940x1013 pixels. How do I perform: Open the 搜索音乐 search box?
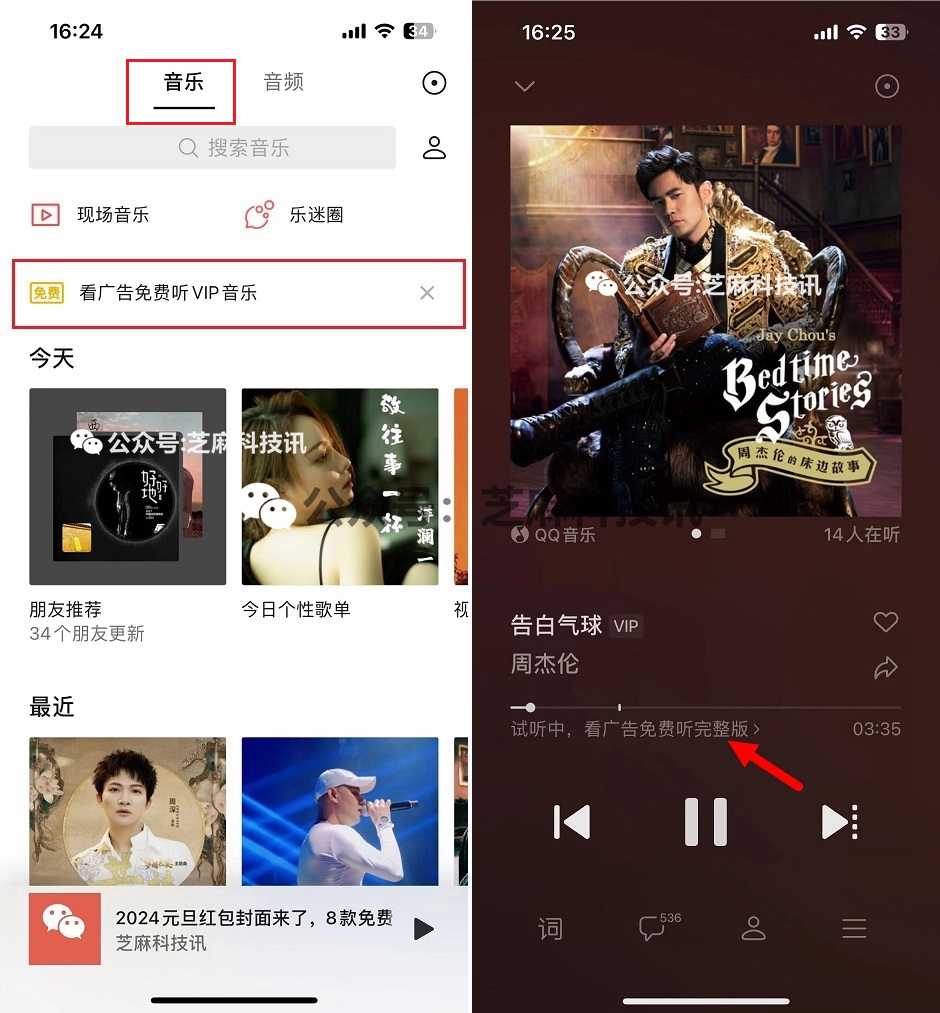tap(212, 148)
